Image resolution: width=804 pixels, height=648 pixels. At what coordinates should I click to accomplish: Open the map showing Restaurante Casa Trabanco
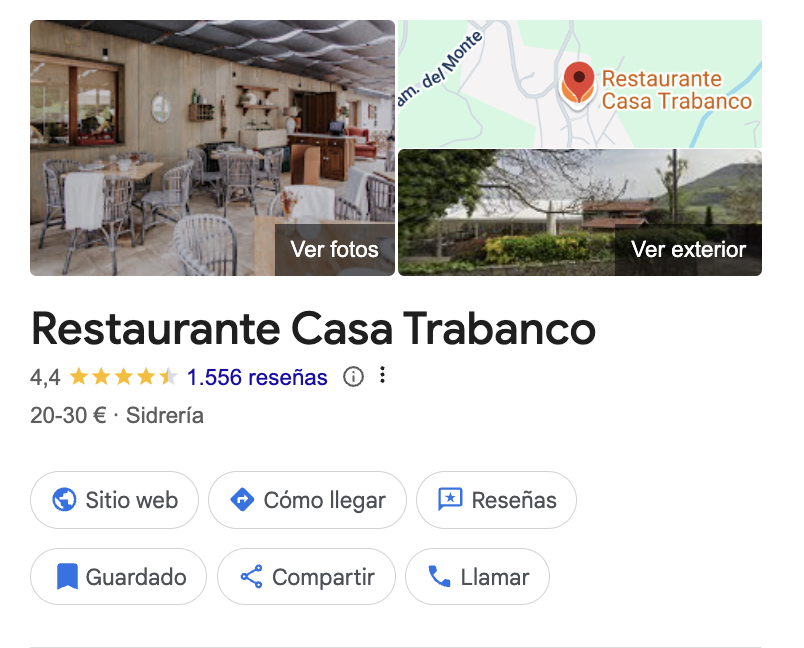coord(580,84)
